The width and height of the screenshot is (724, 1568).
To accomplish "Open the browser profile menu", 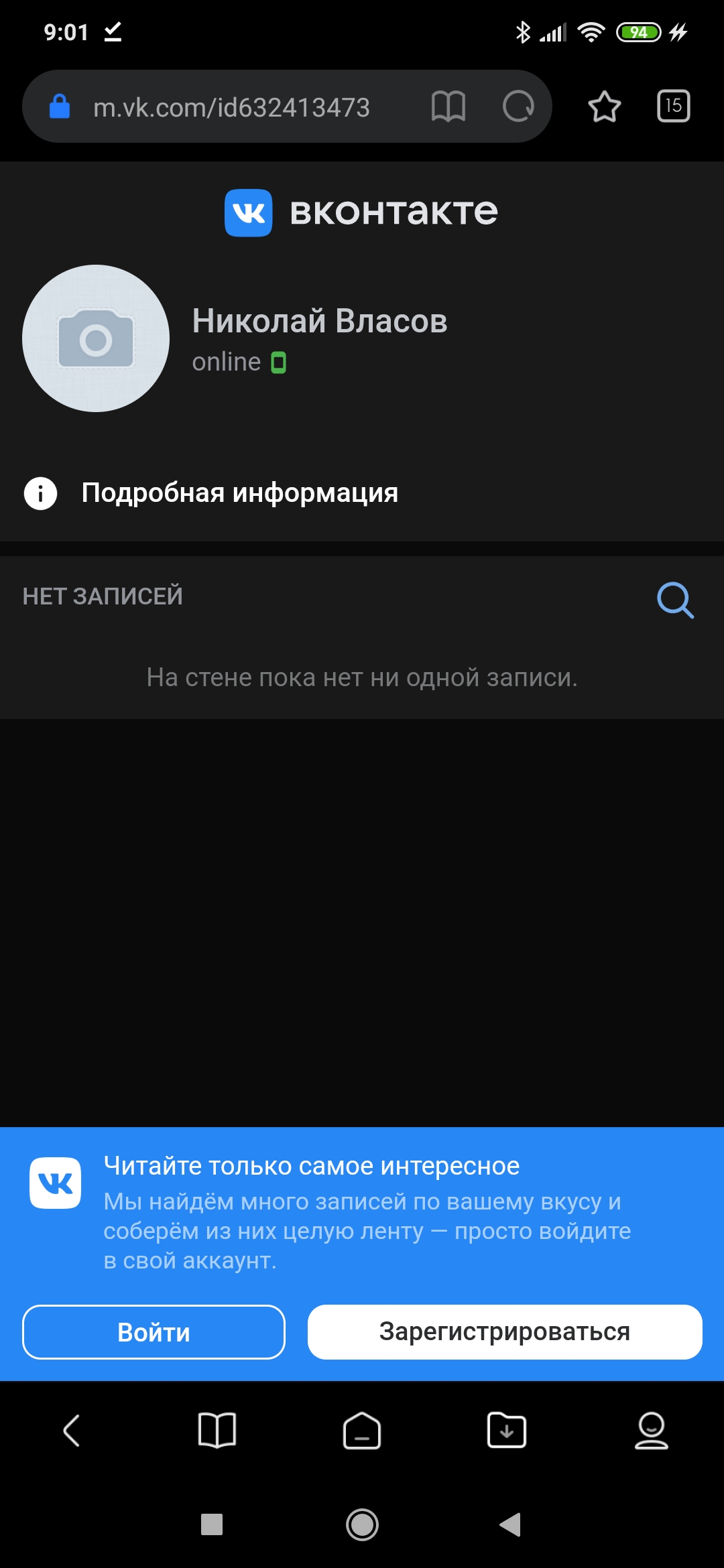I will [x=652, y=1431].
